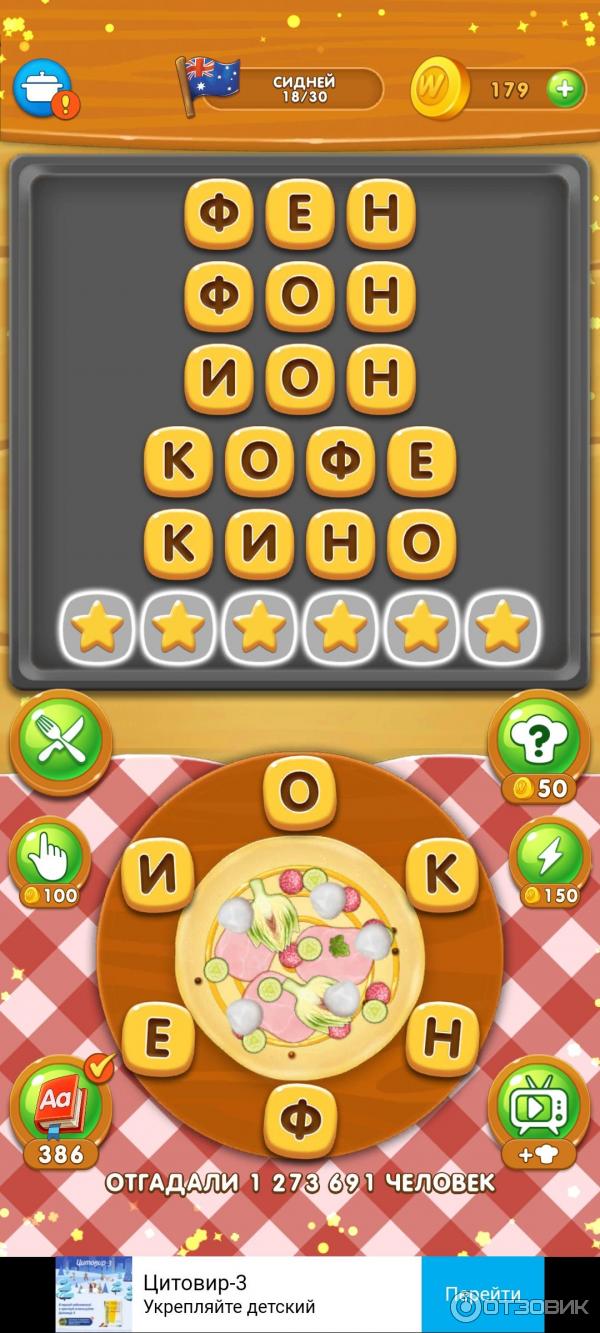Open the Цитовир-3 ad via Перейти
600x1333 pixels.
click(x=482, y=1294)
